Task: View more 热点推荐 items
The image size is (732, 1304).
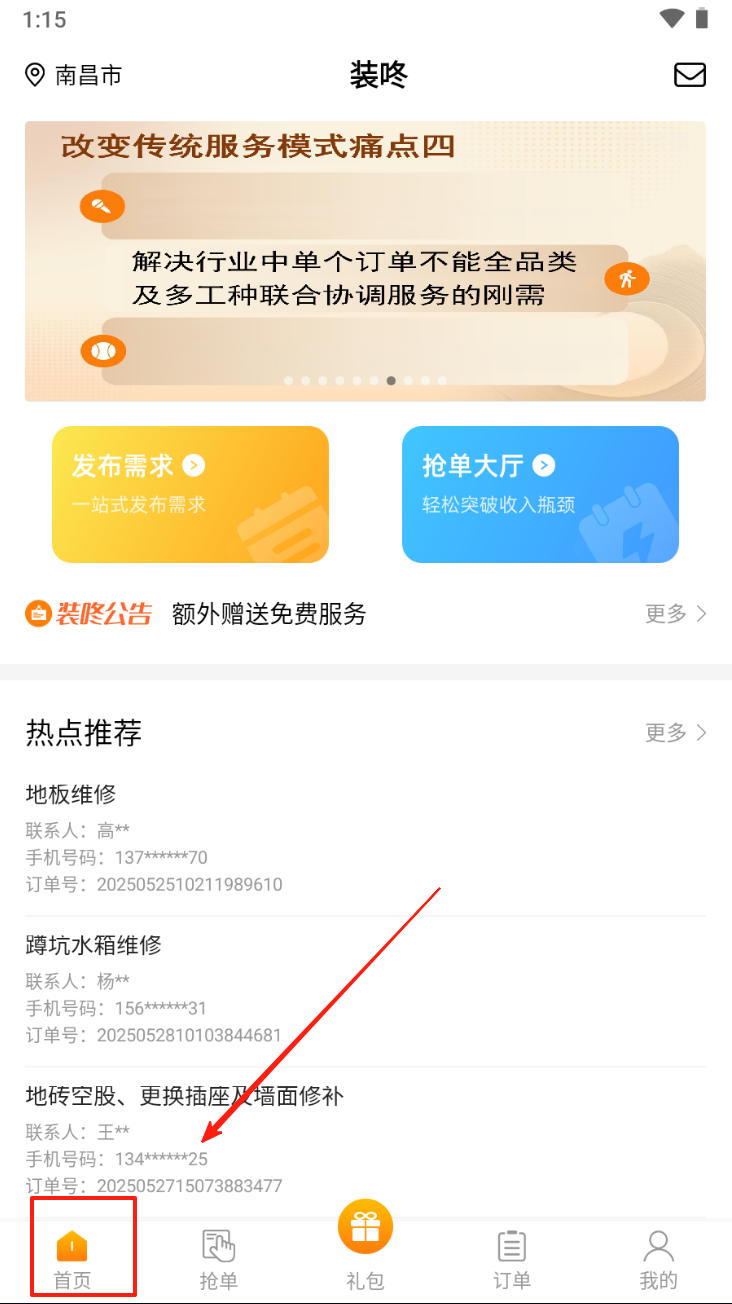Action: pyautogui.click(x=676, y=733)
